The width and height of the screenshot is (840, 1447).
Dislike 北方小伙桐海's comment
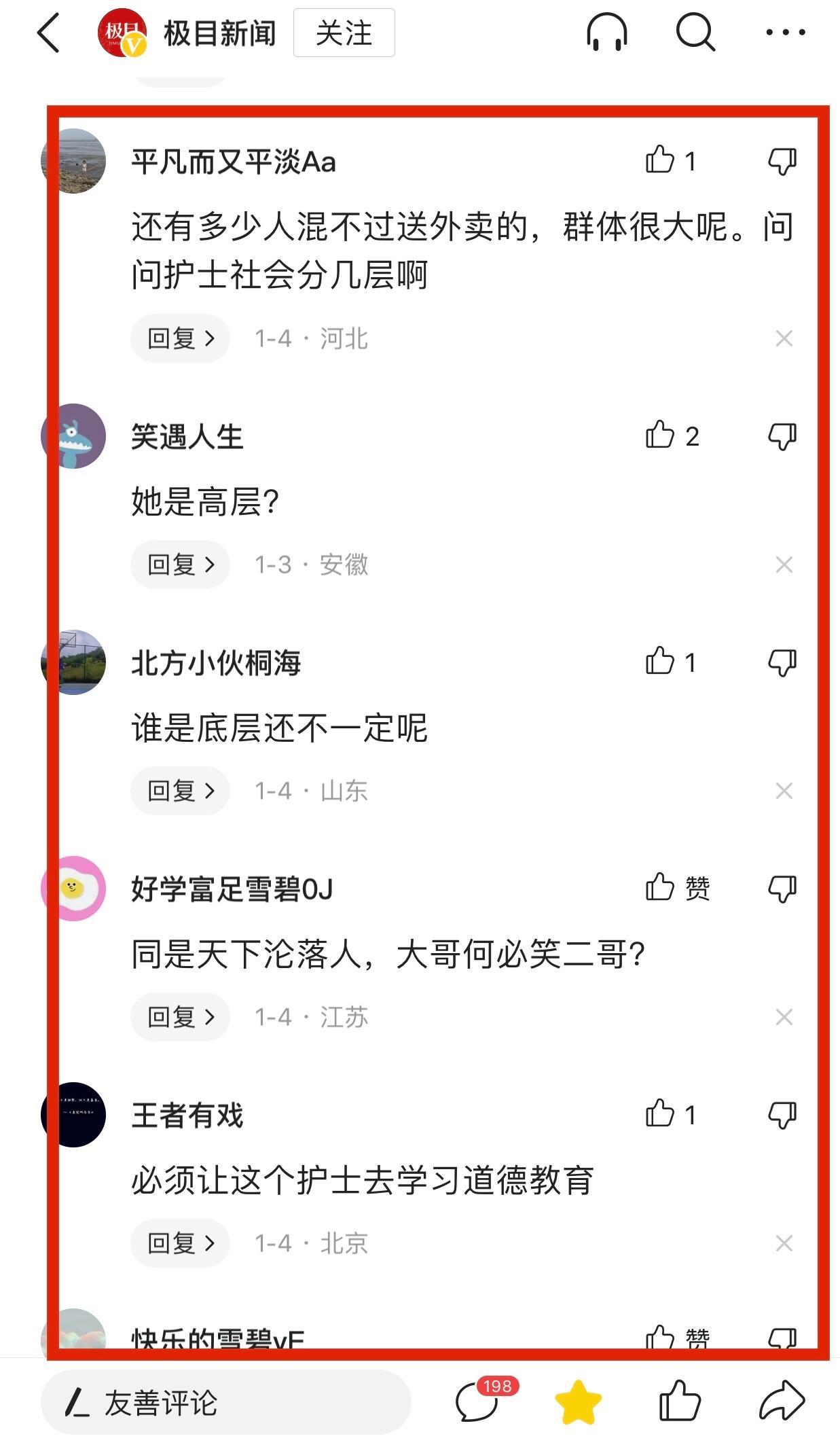(782, 662)
